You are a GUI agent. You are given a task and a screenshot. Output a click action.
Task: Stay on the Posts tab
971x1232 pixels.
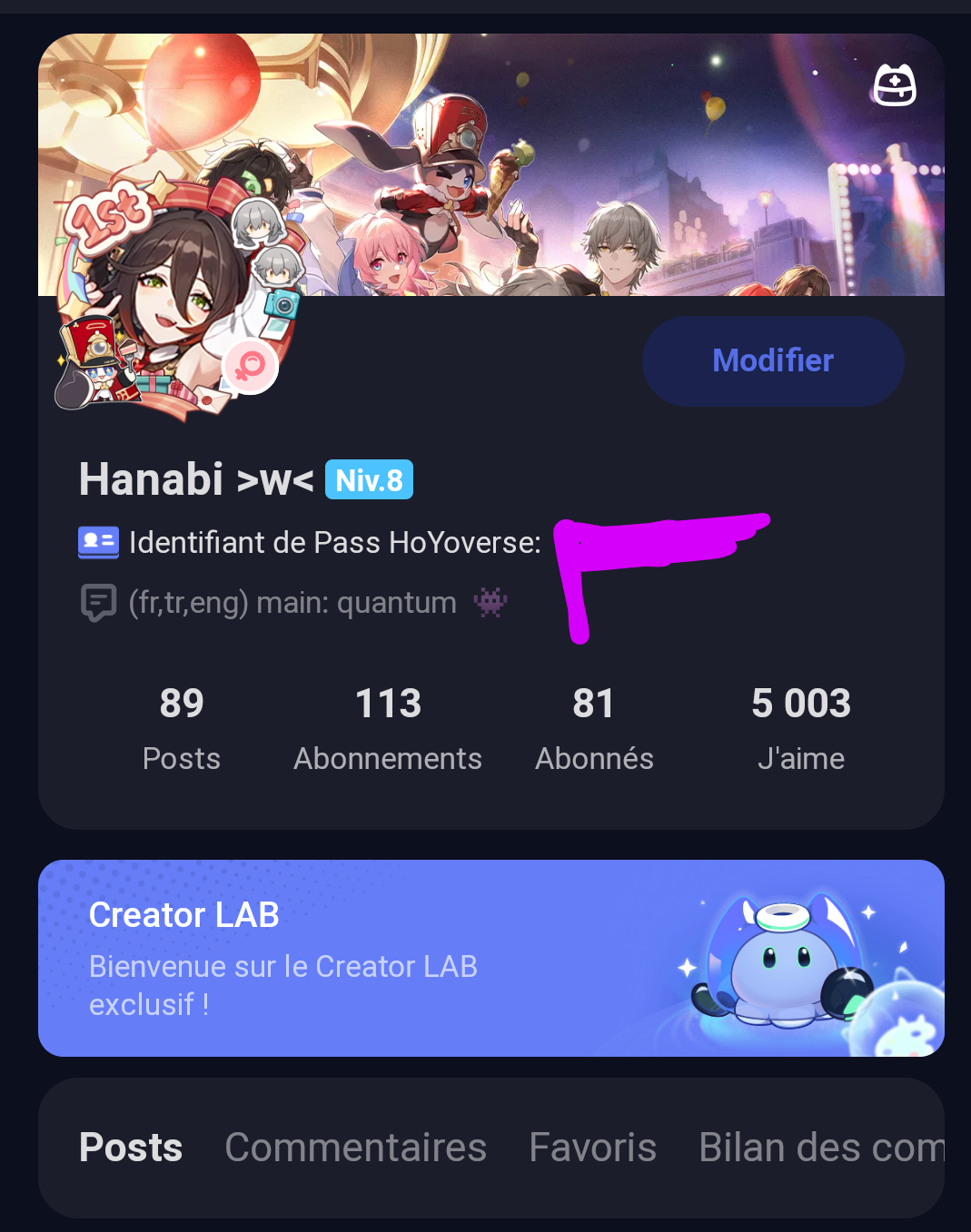tap(130, 1147)
